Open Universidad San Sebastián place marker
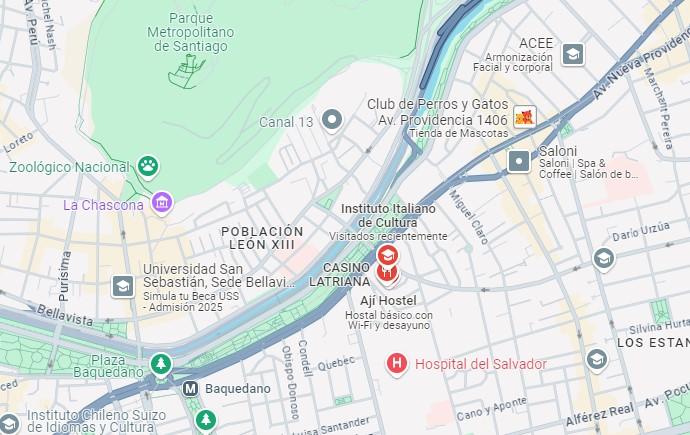Image resolution: width=690 pixels, height=435 pixels. [x=123, y=286]
